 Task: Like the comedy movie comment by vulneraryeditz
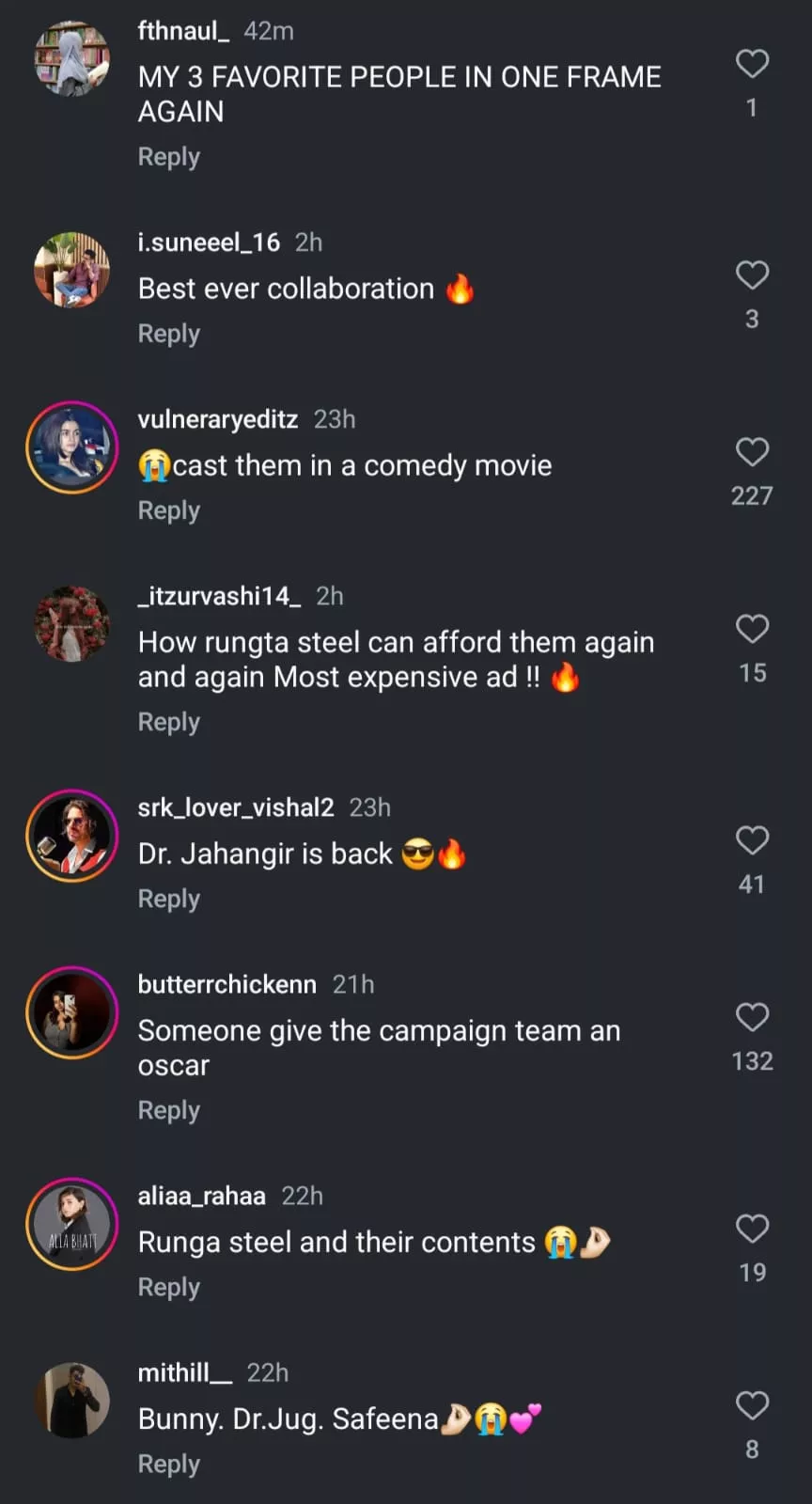coord(752,452)
